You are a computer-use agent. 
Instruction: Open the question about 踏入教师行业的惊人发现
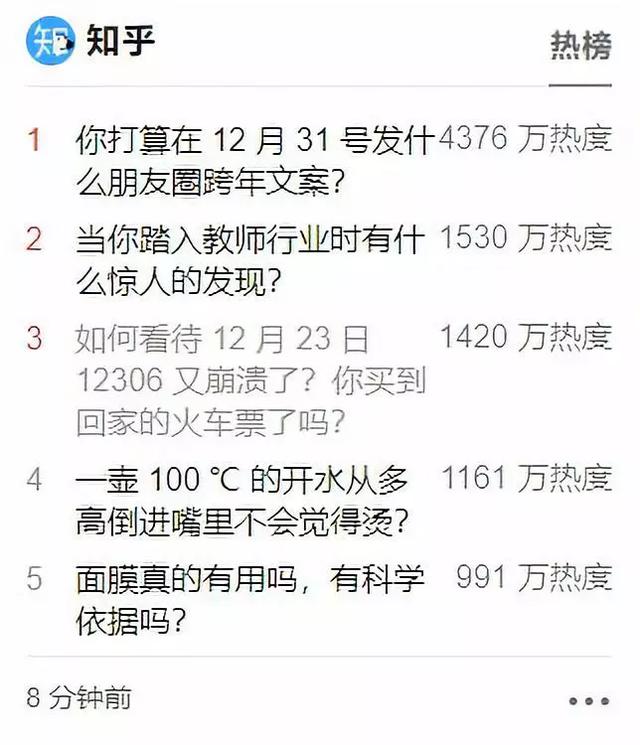pos(250,260)
